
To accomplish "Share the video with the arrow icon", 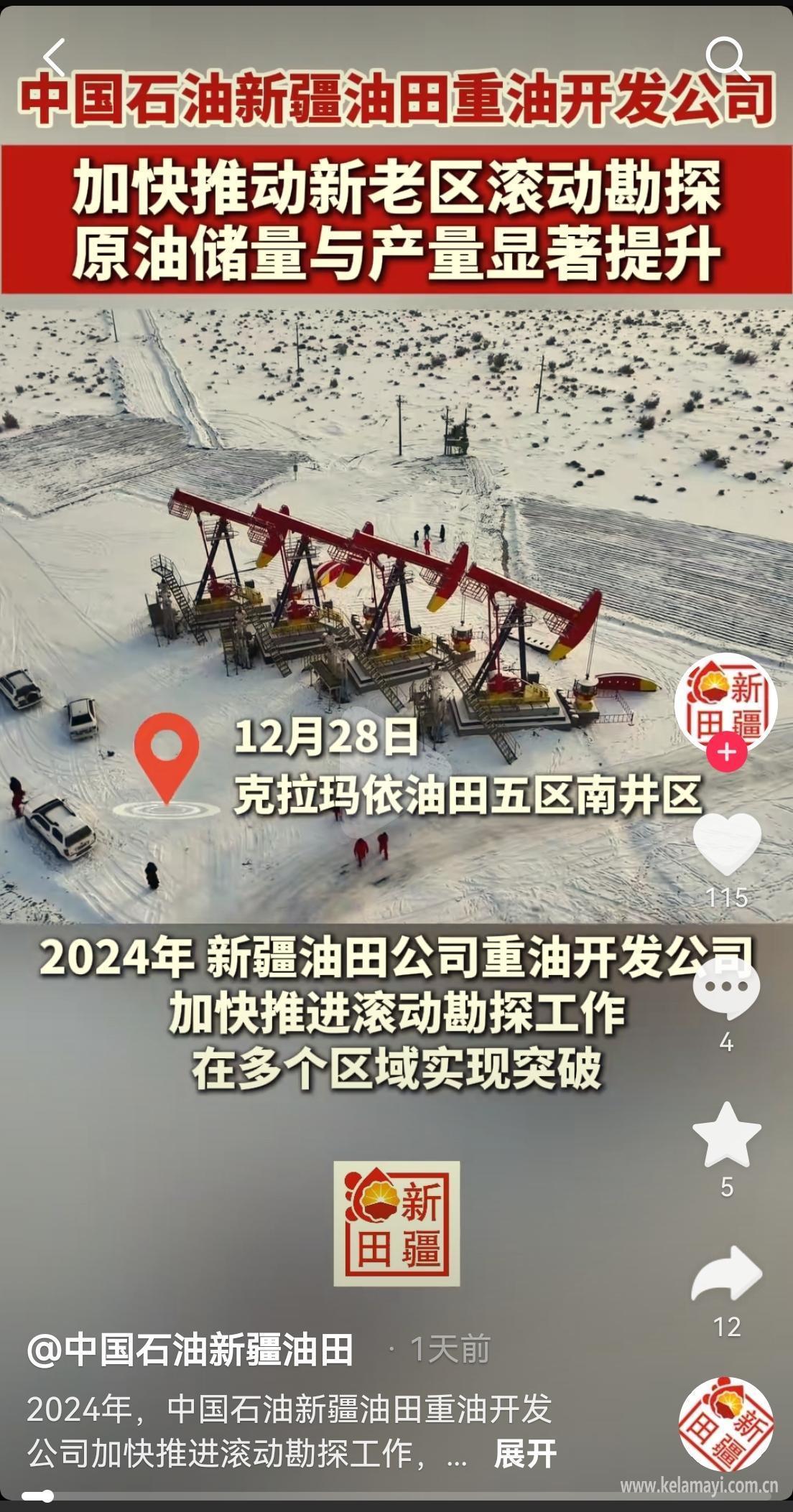I will (x=726, y=1274).
